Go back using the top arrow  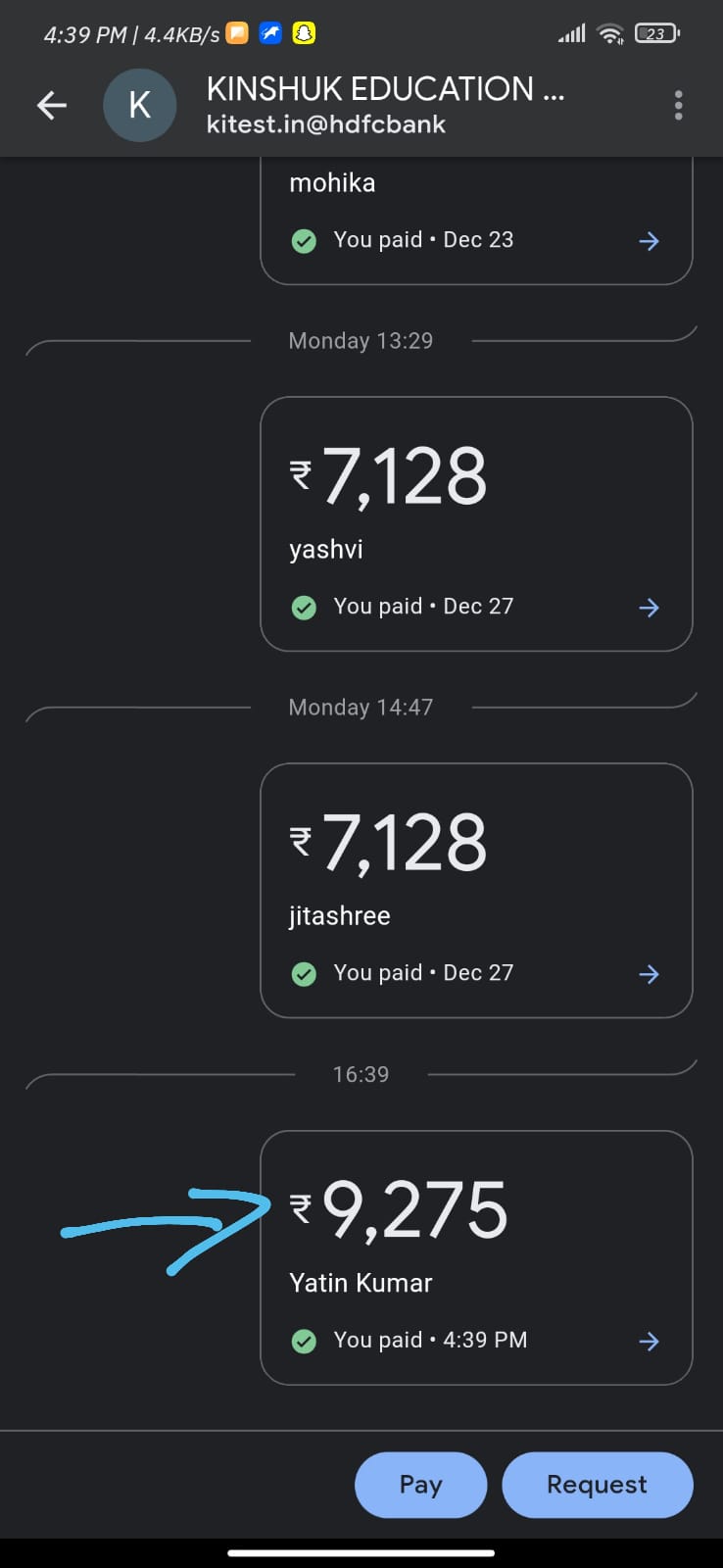point(52,106)
